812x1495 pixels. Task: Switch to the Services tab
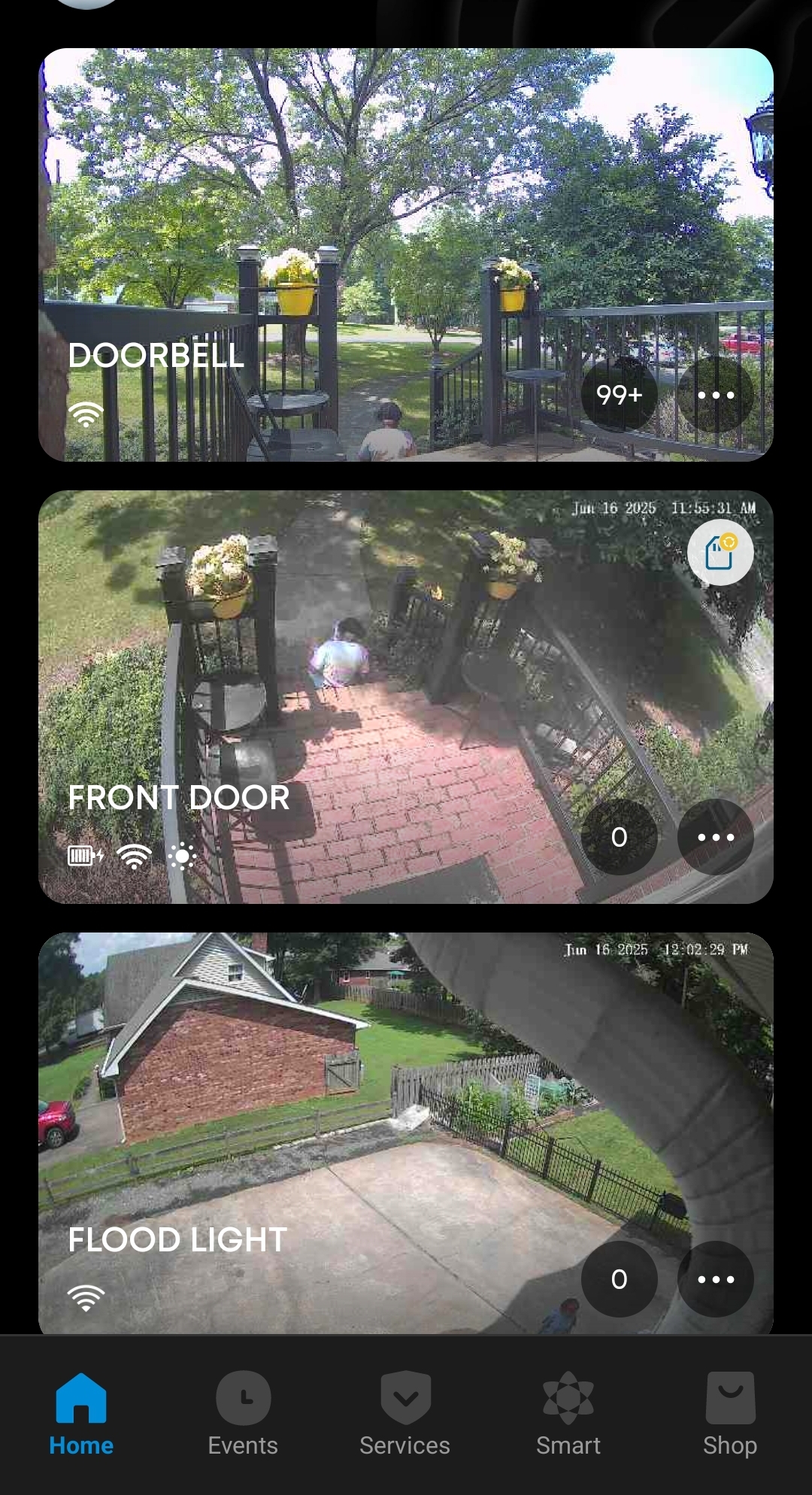tap(405, 1414)
